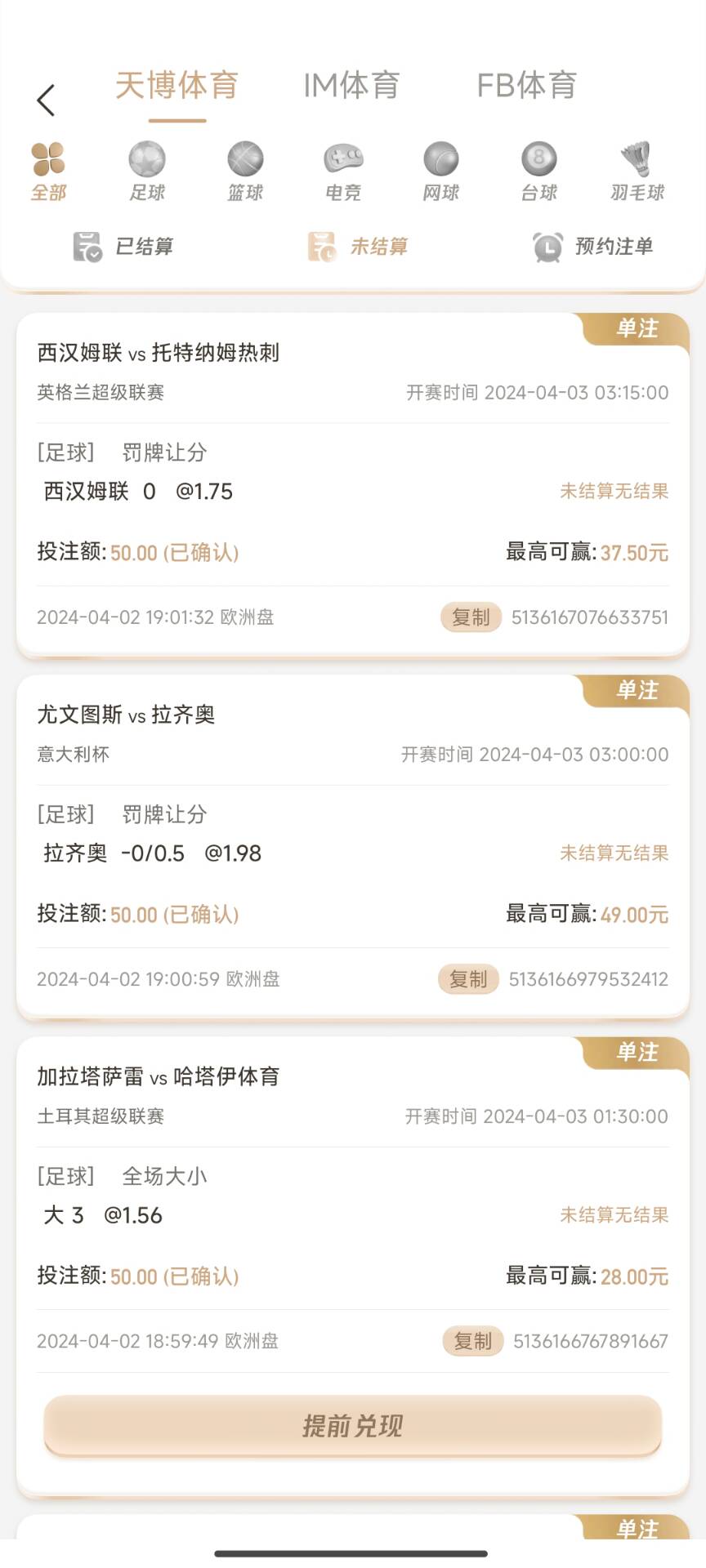Open the 已结算 settled bets

click(x=123, y=246)
